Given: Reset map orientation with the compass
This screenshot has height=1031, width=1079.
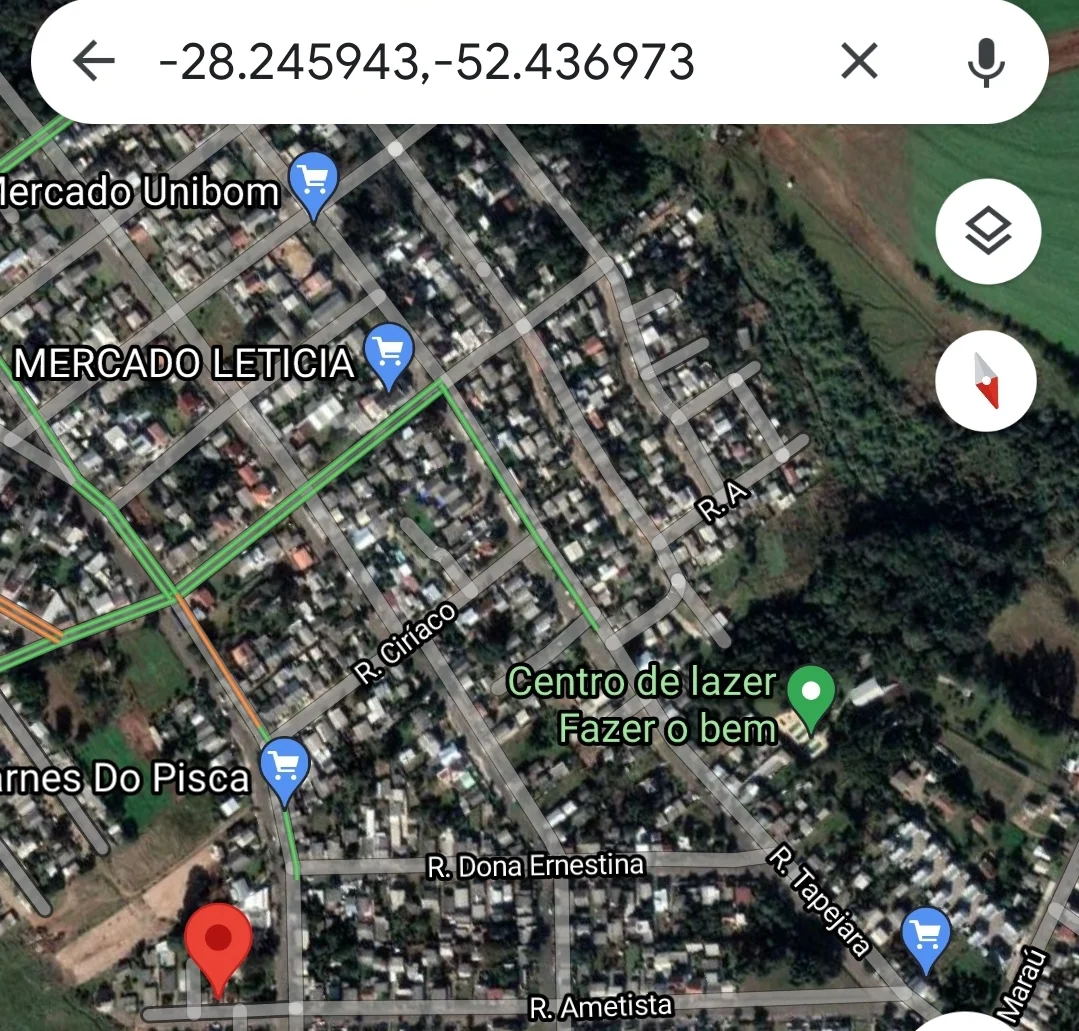Looking at the screenshot, I should (988, 381).
